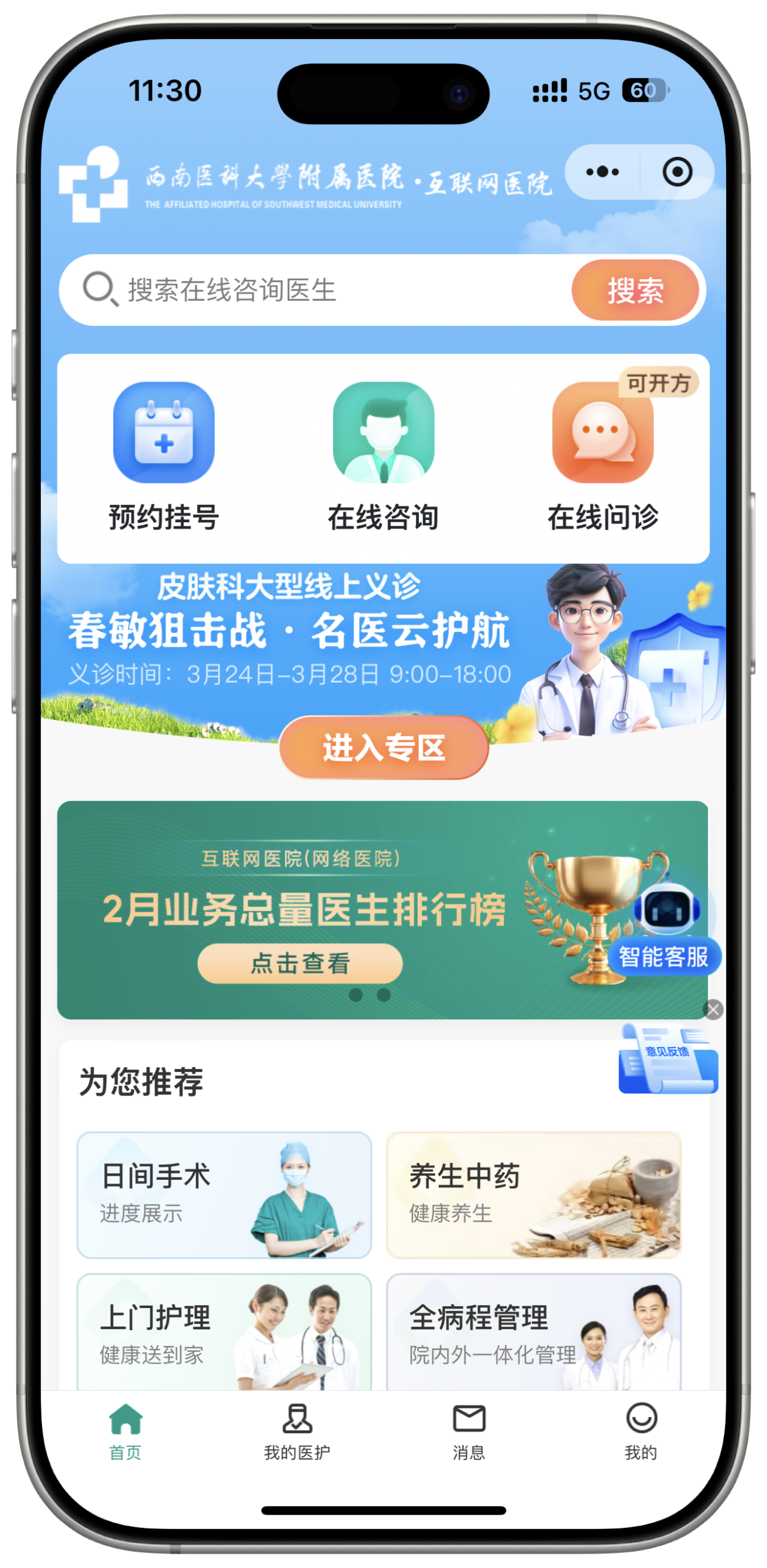Open 在线咨询 online consultation
The width and height of the screenshot is (767, 1568).
(383, 456)
